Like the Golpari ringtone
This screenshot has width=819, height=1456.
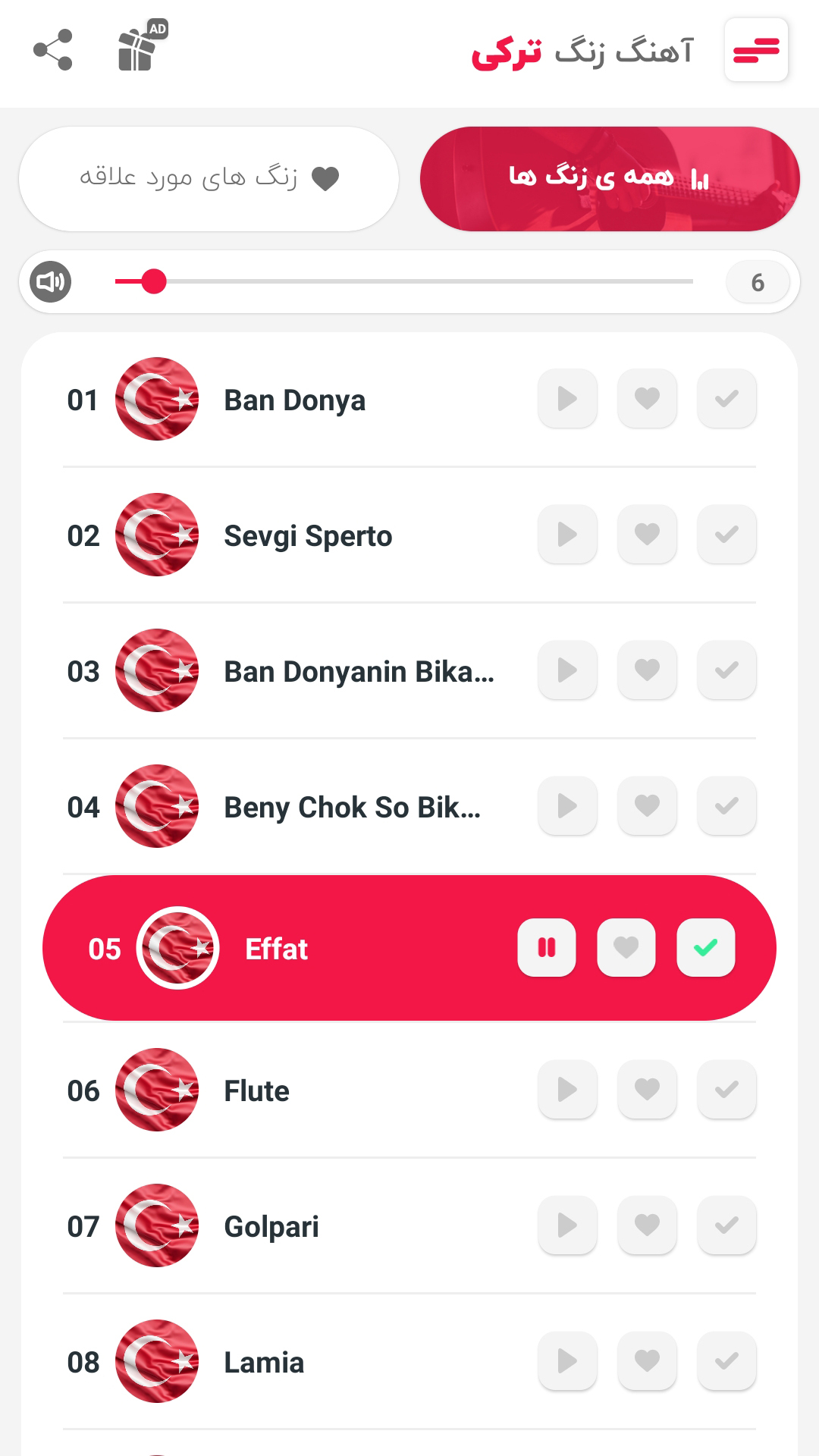tap(647, 1225)
